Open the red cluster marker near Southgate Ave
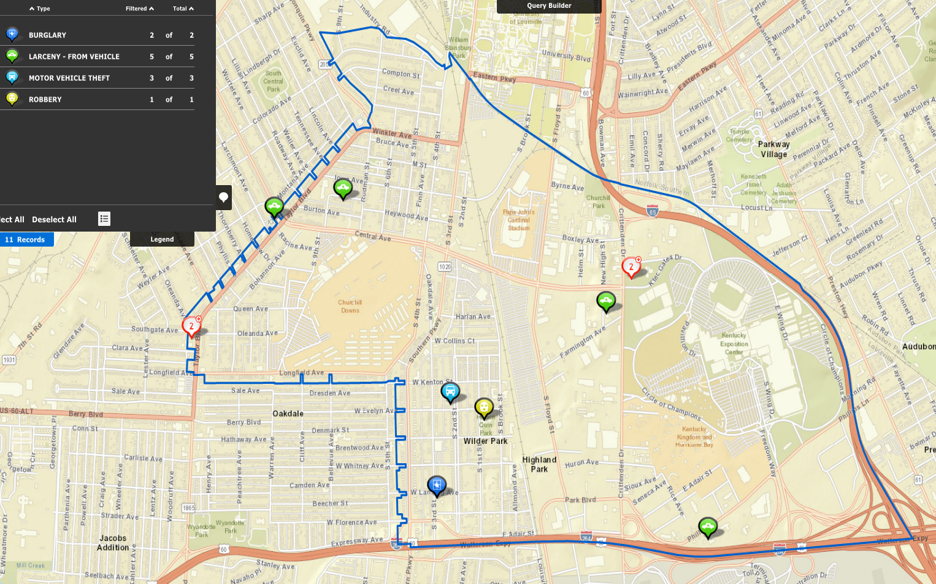 (x=191, y=326)
